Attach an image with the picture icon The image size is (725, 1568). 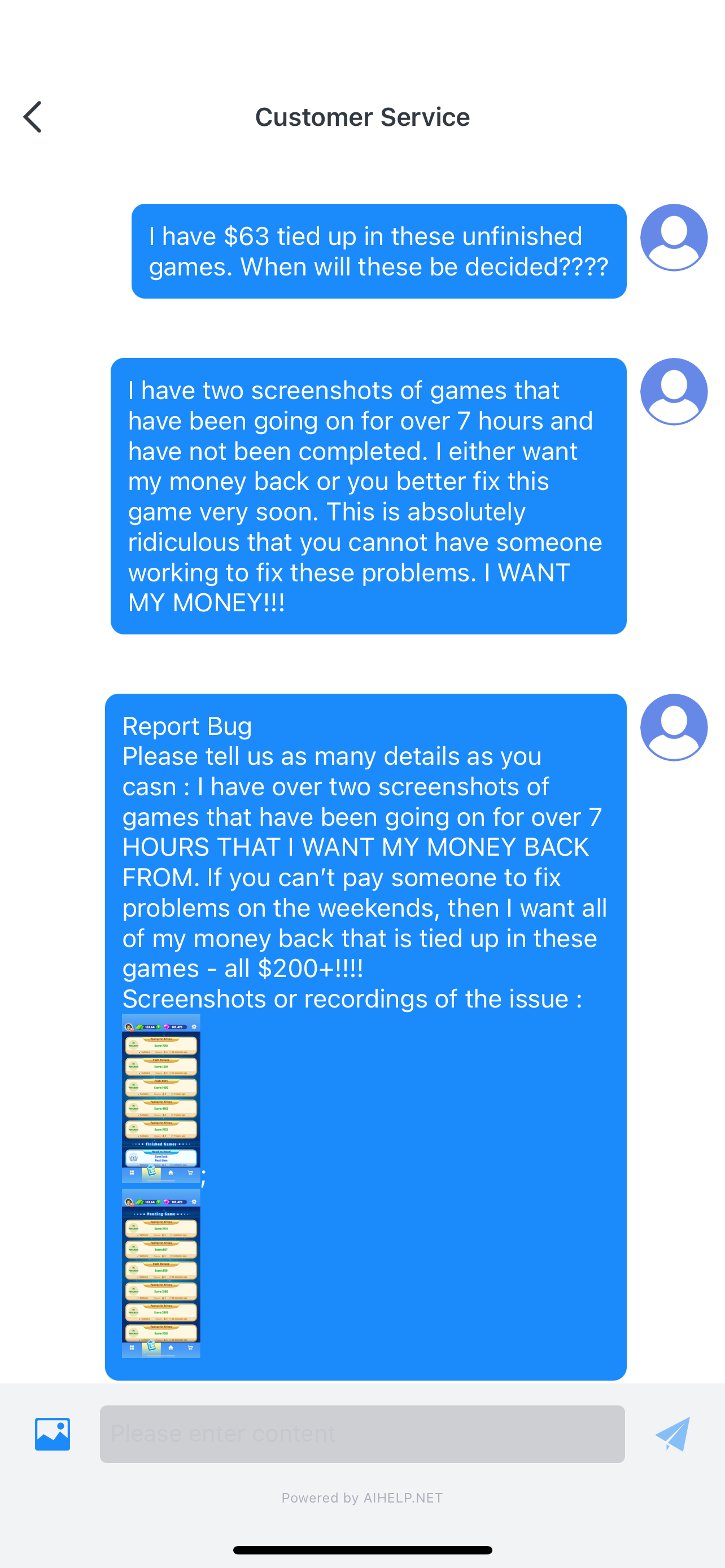tap(53, 1434)
